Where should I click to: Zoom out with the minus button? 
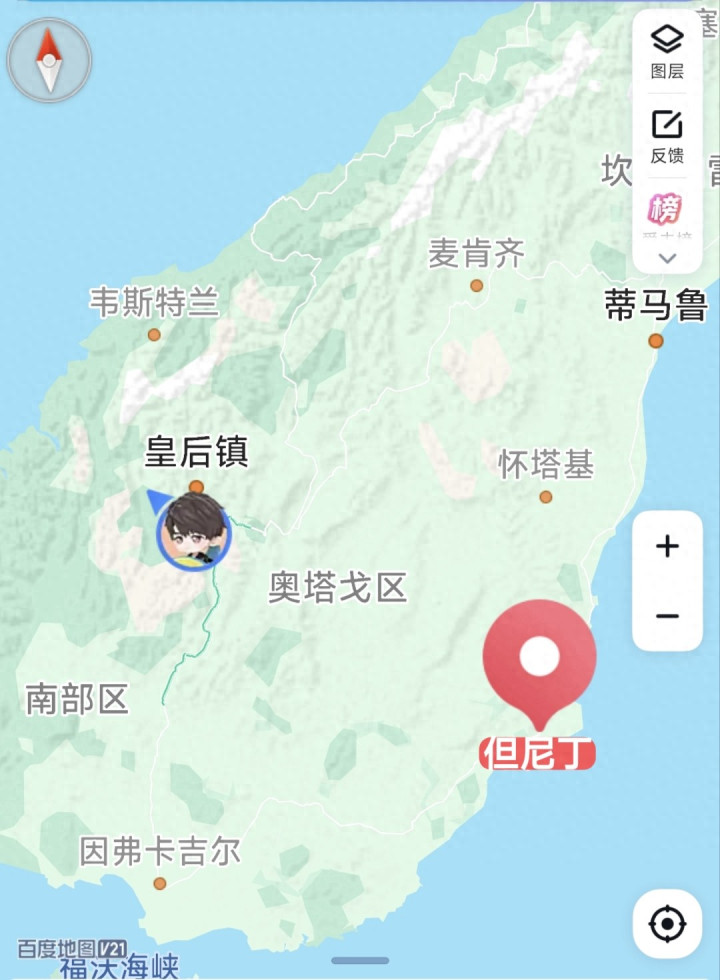pos(667,615)
